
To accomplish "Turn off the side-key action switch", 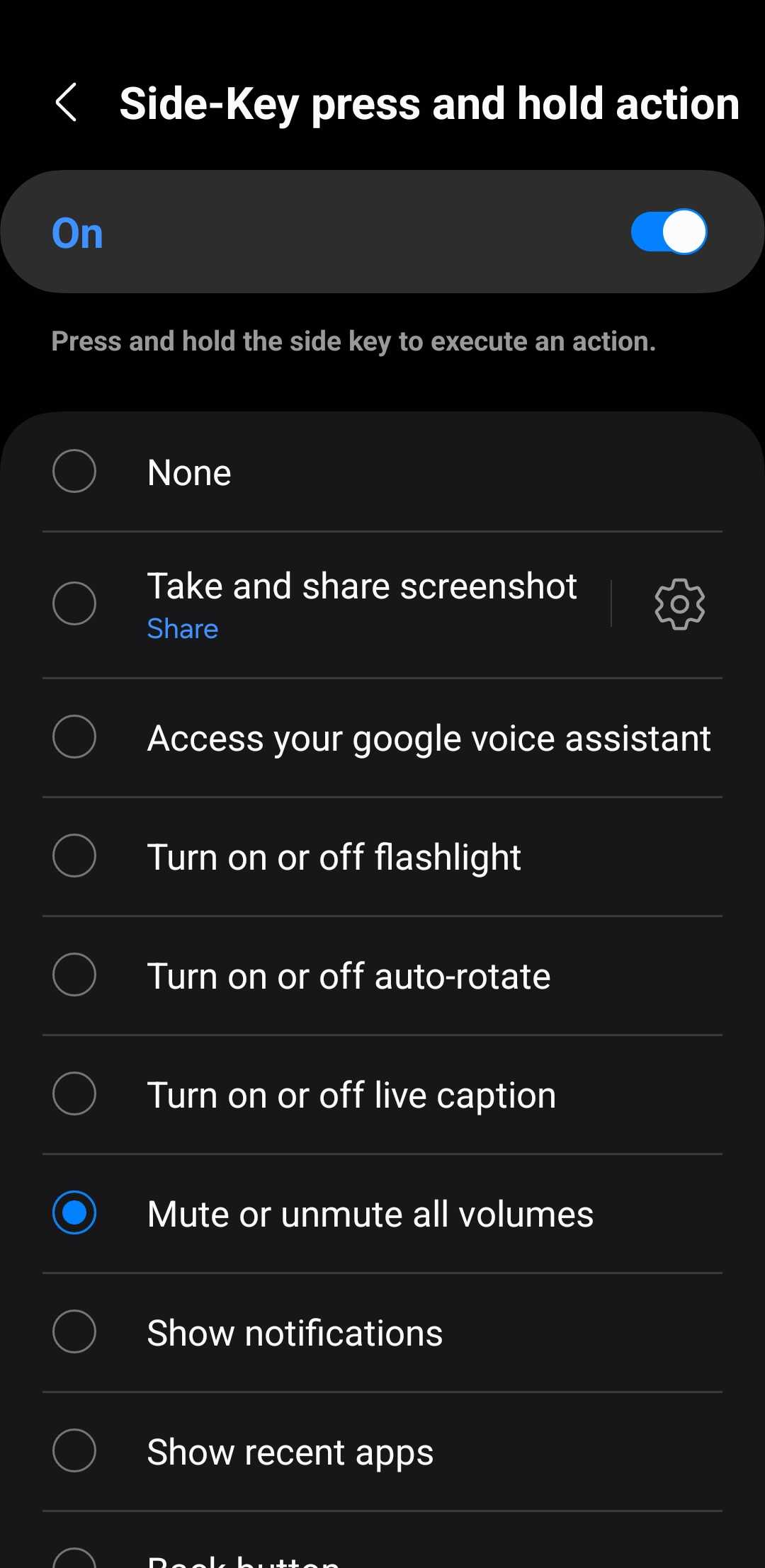I will click(x=668, y=232).
